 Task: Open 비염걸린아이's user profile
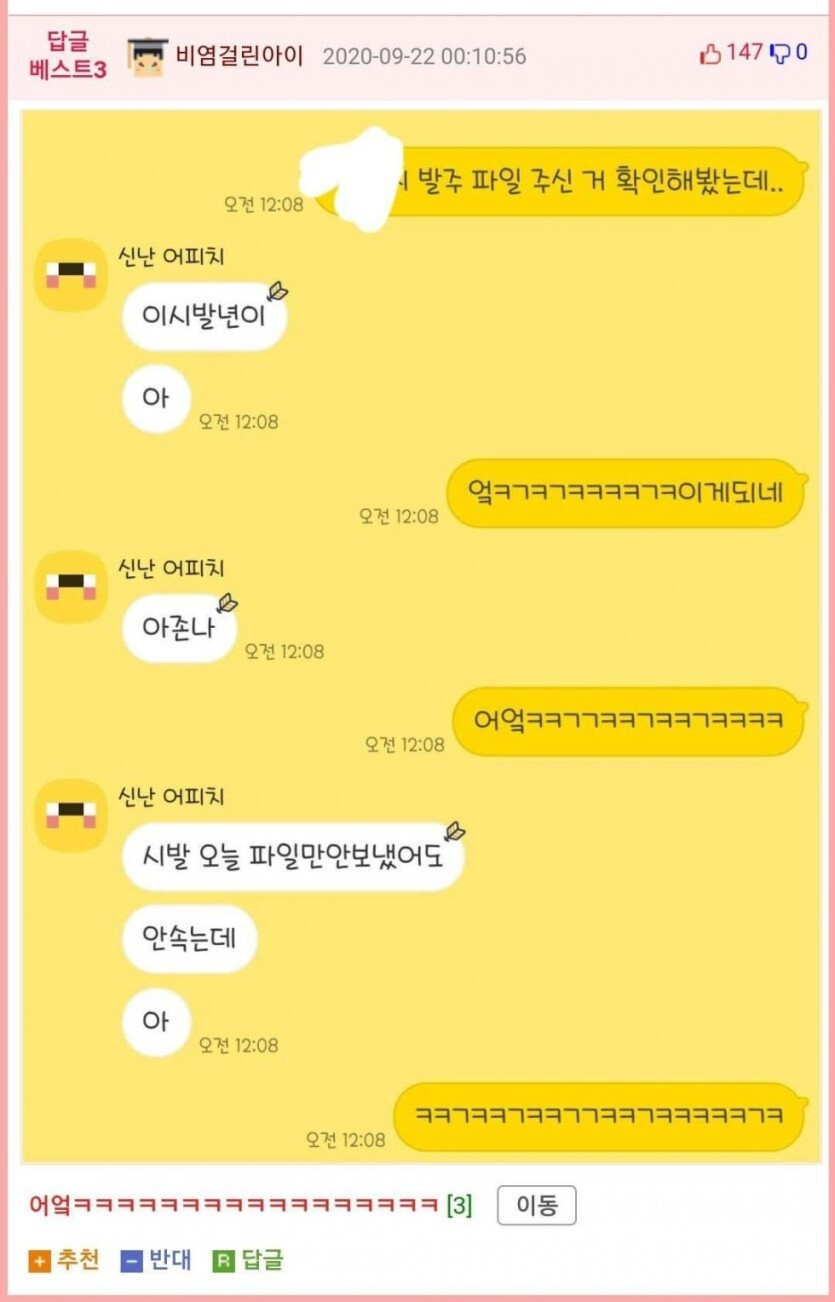tap(238, 55)
